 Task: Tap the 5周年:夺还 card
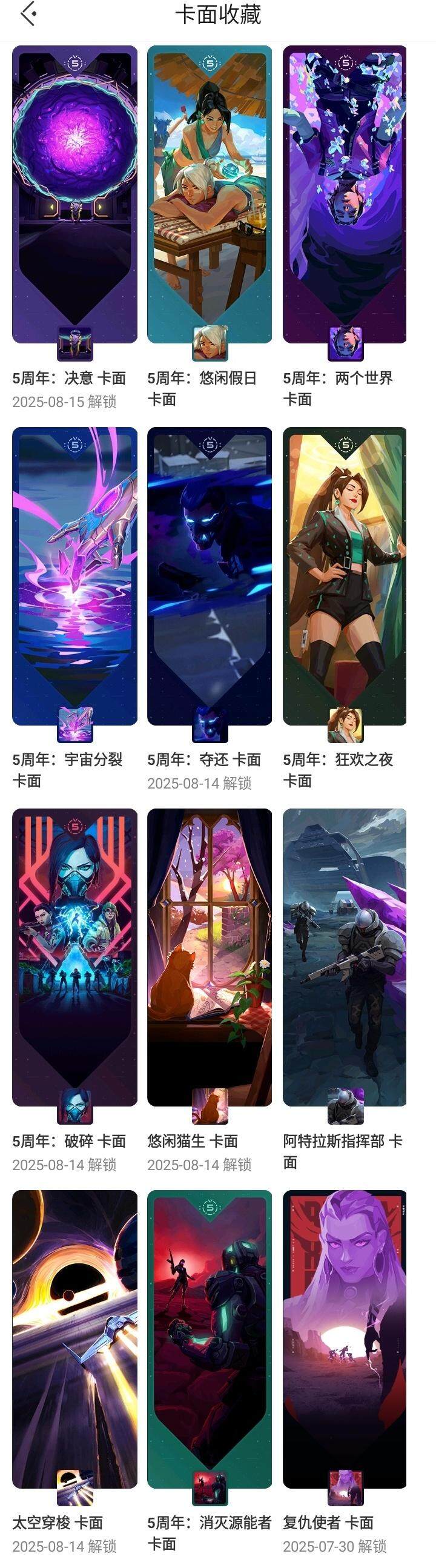click(x=210, y=576)
